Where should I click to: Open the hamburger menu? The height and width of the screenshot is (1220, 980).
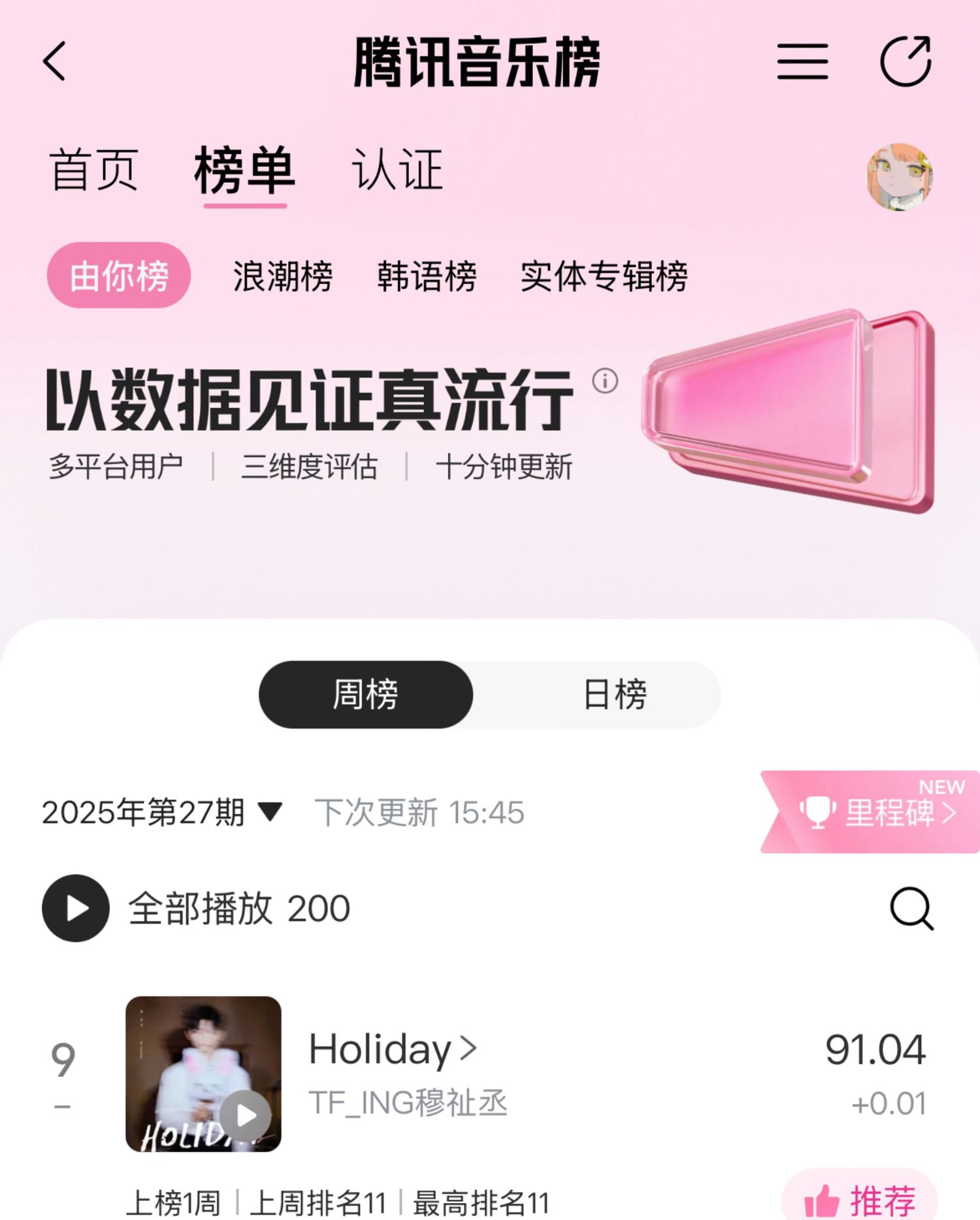(x=802, y=62)
